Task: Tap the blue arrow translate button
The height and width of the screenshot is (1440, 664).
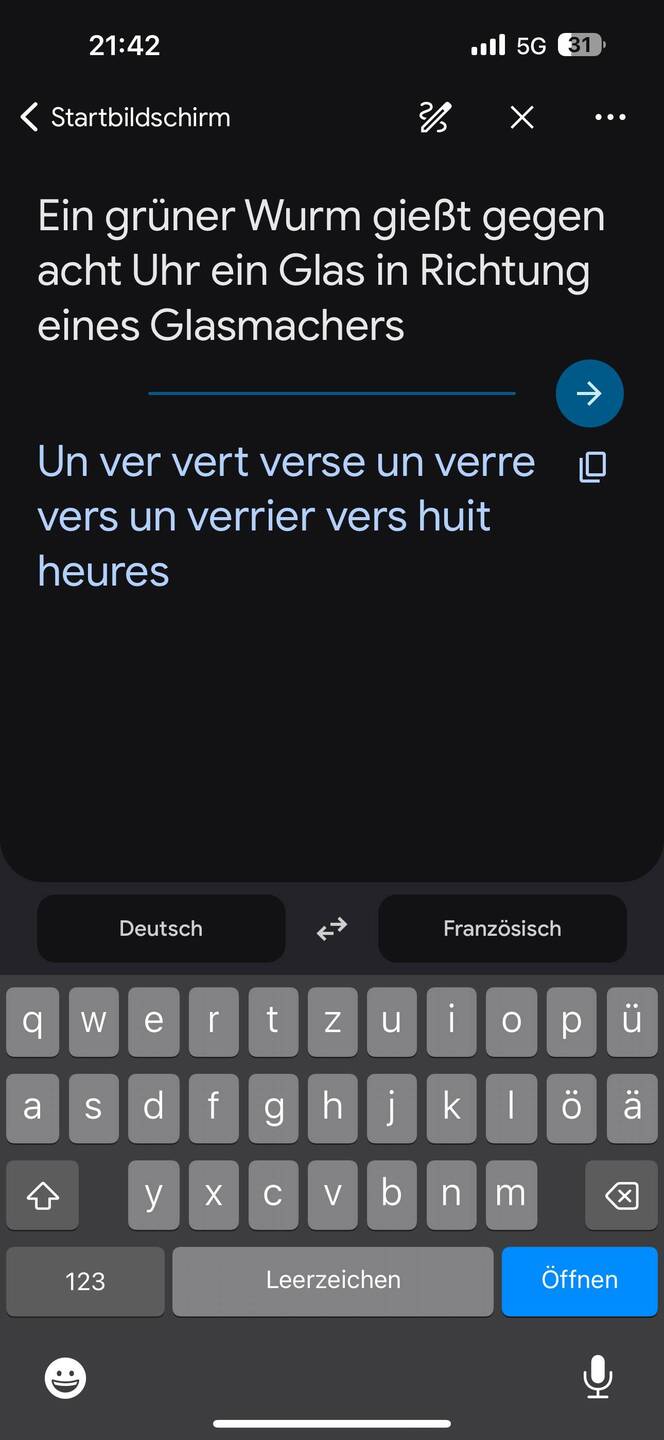Action: pos(589,393)
